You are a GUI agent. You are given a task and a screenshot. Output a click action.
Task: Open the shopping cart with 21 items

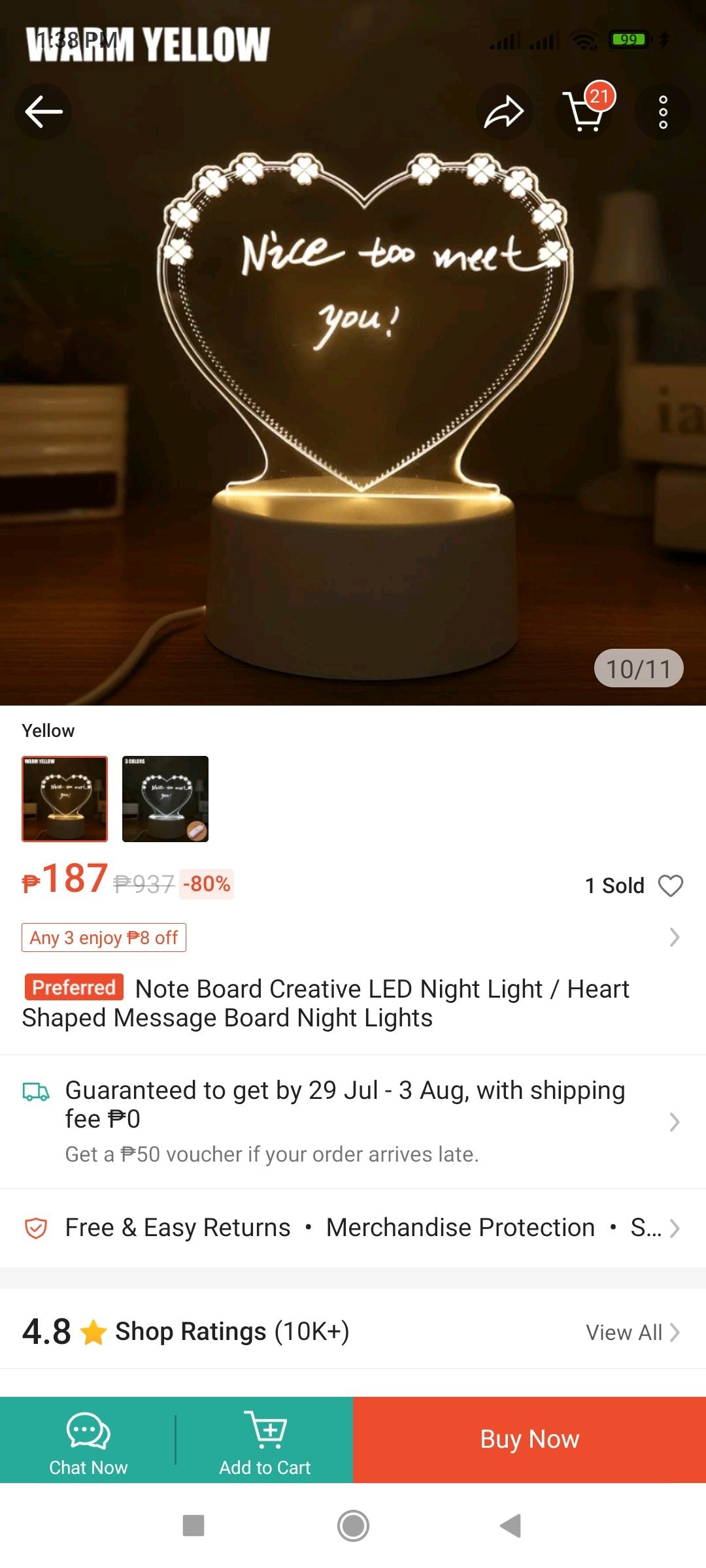(x=584, y=112)
